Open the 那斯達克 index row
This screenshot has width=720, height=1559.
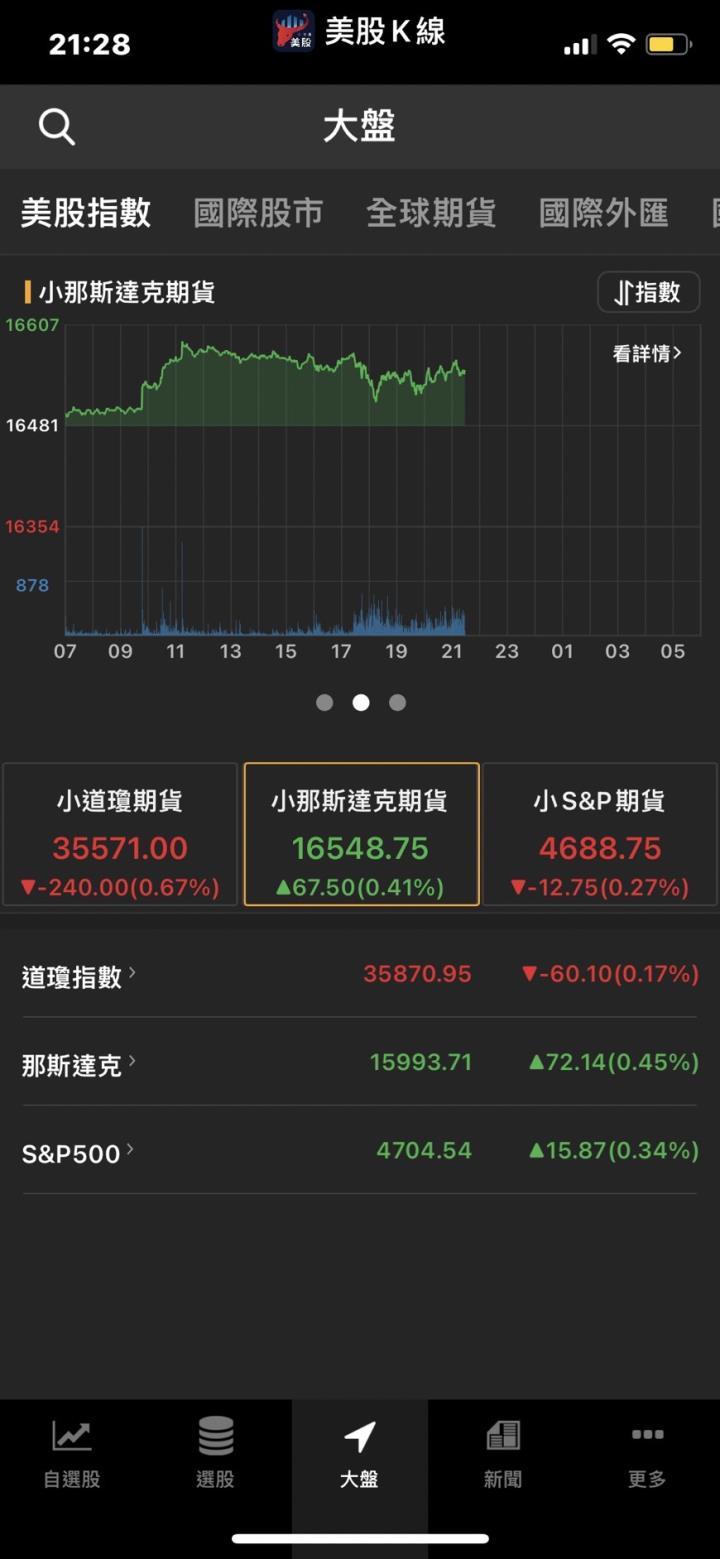click(x=360, y=1063)
